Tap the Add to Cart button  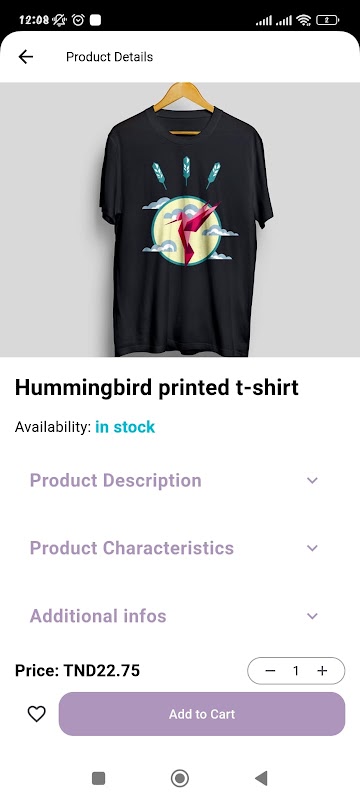[x=202, y=714]
